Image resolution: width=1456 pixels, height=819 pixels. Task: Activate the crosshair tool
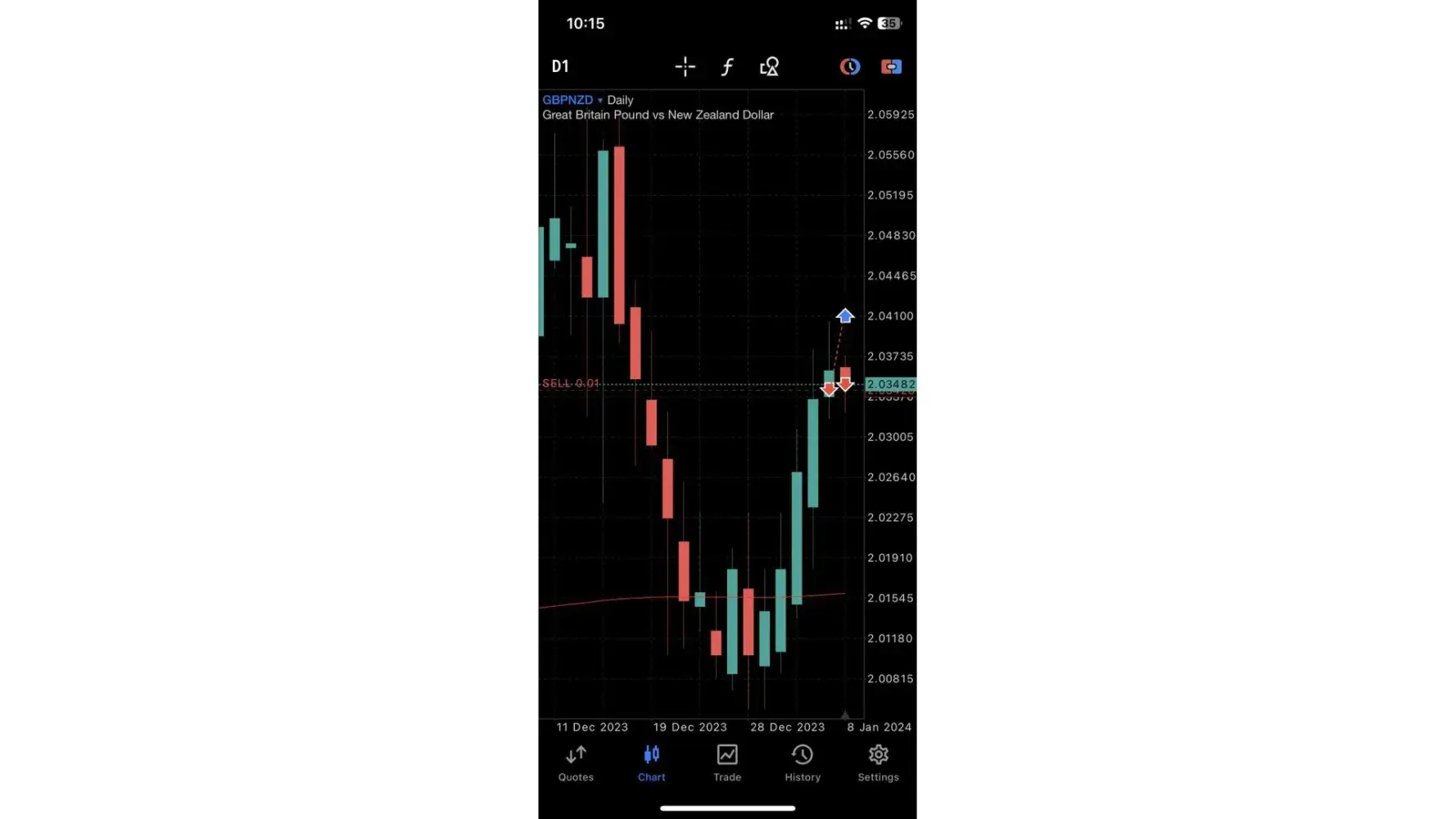685,66
